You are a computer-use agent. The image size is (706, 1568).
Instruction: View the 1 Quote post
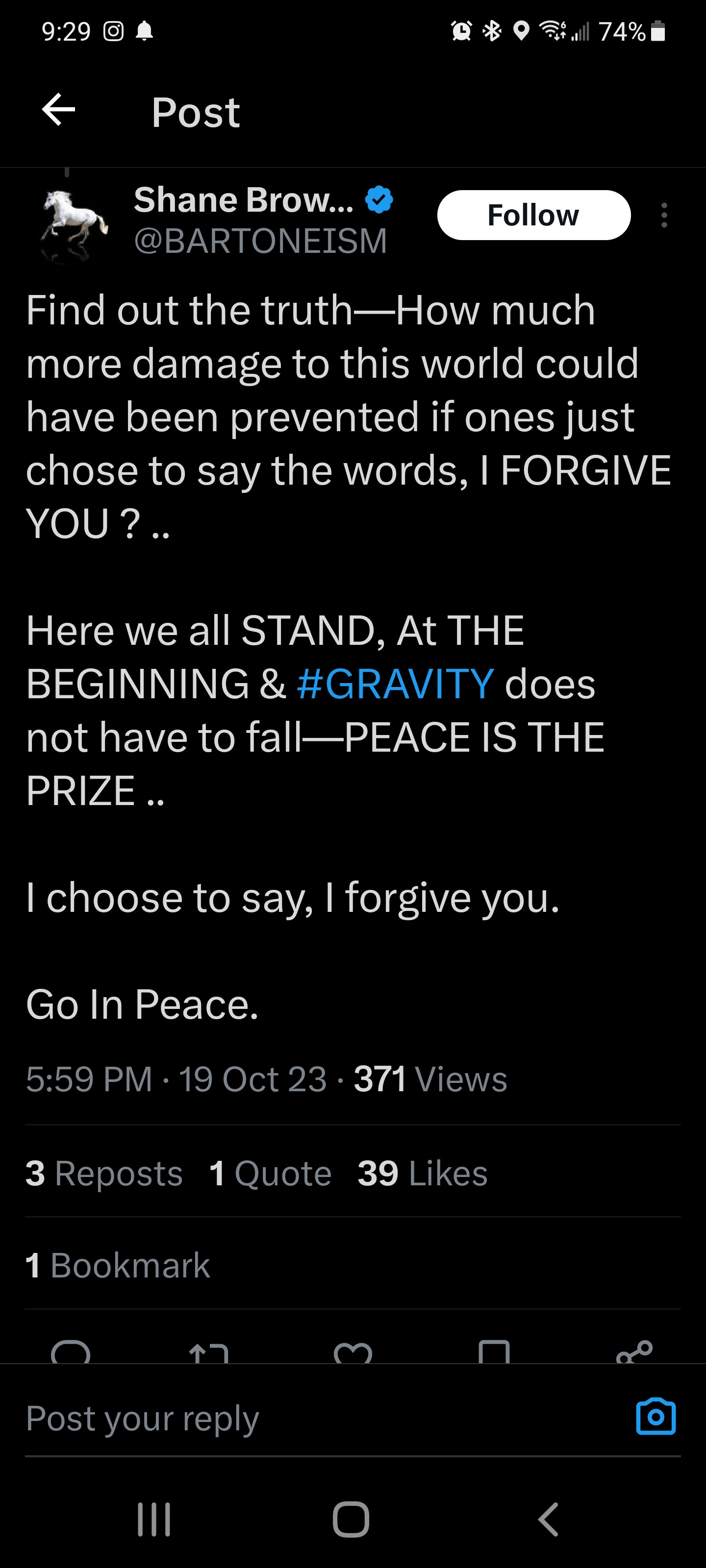(x=270, y=1173)
